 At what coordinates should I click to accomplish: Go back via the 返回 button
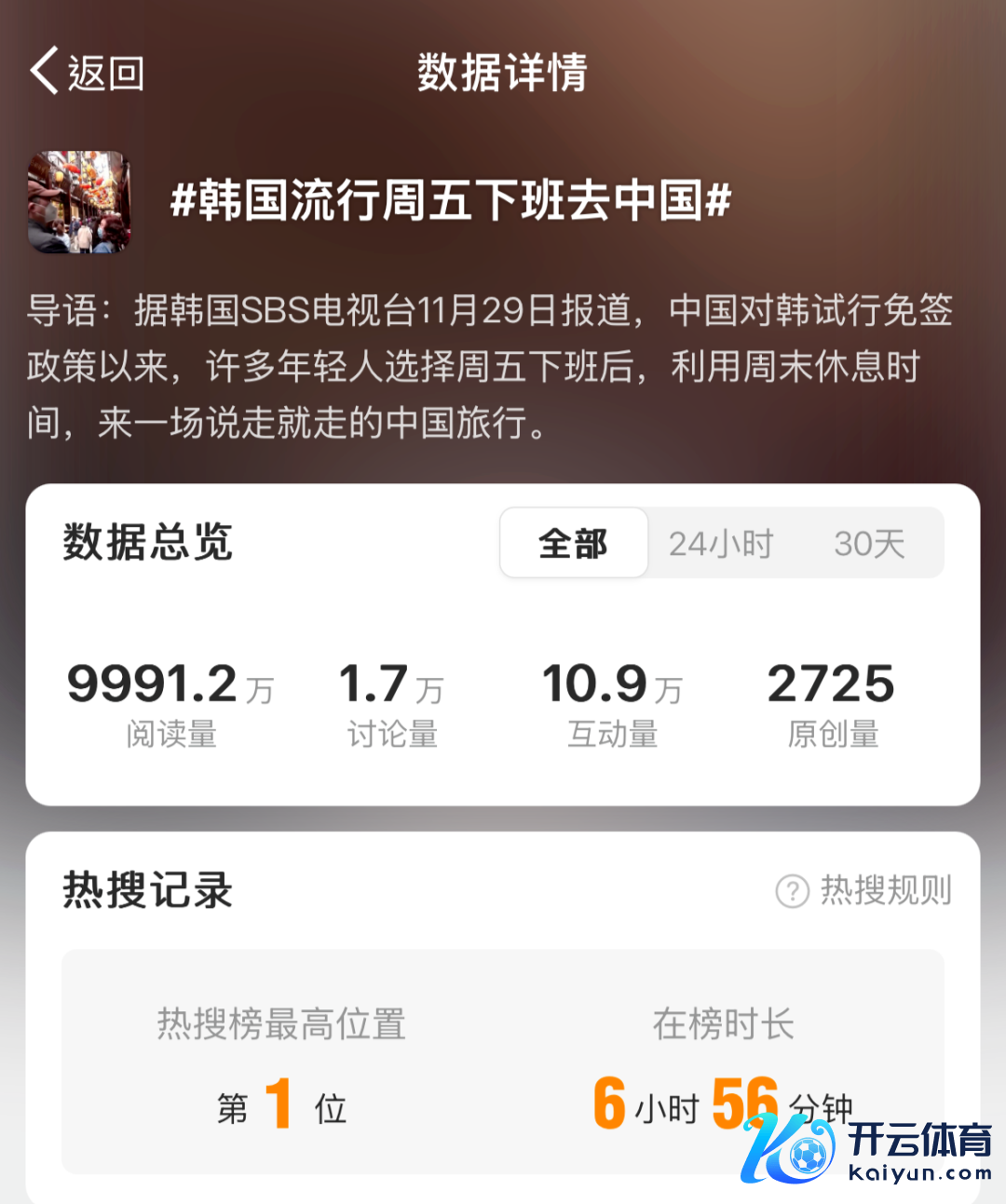(x=88, y=72)
